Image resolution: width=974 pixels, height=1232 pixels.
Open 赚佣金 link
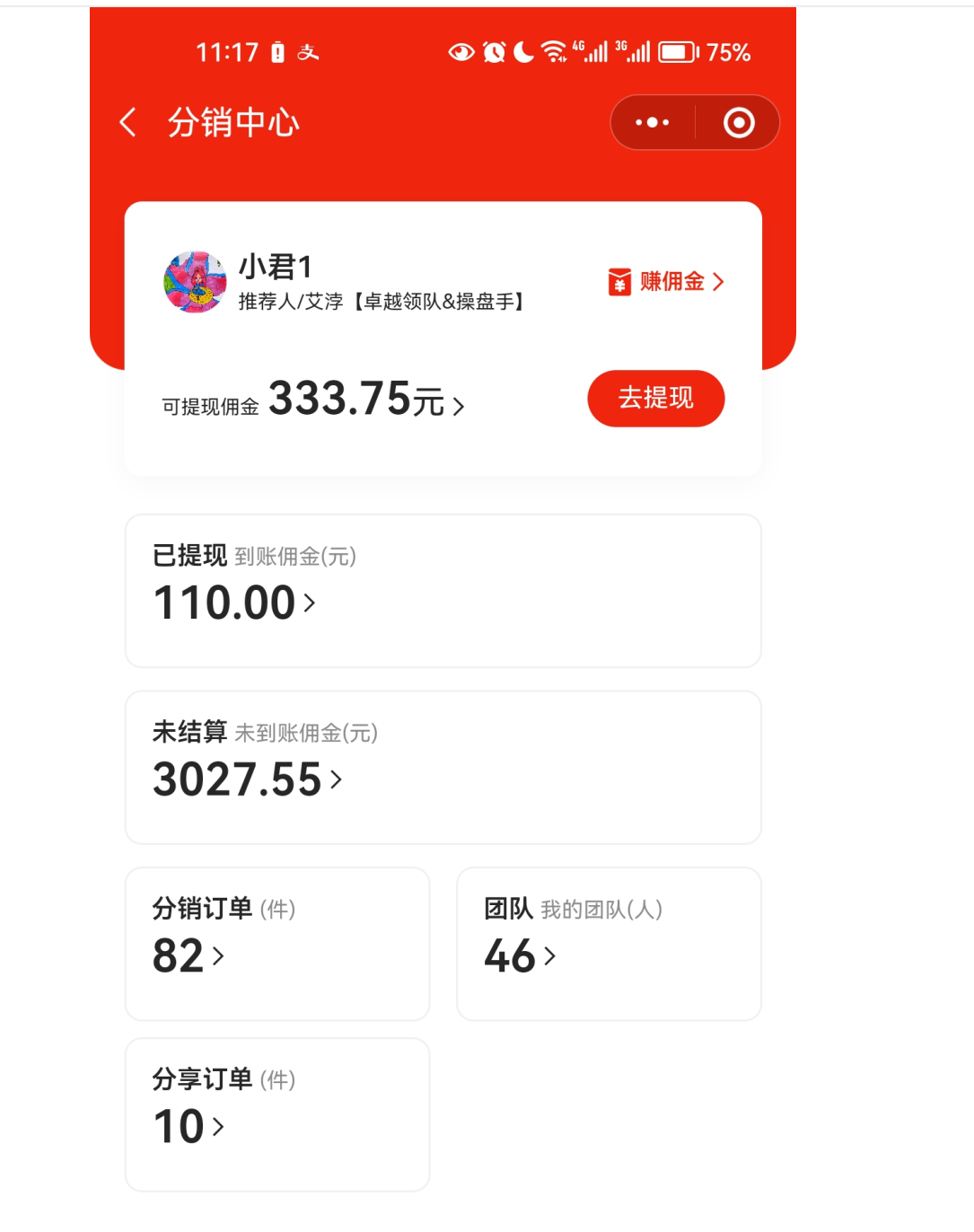coord(667,282)
